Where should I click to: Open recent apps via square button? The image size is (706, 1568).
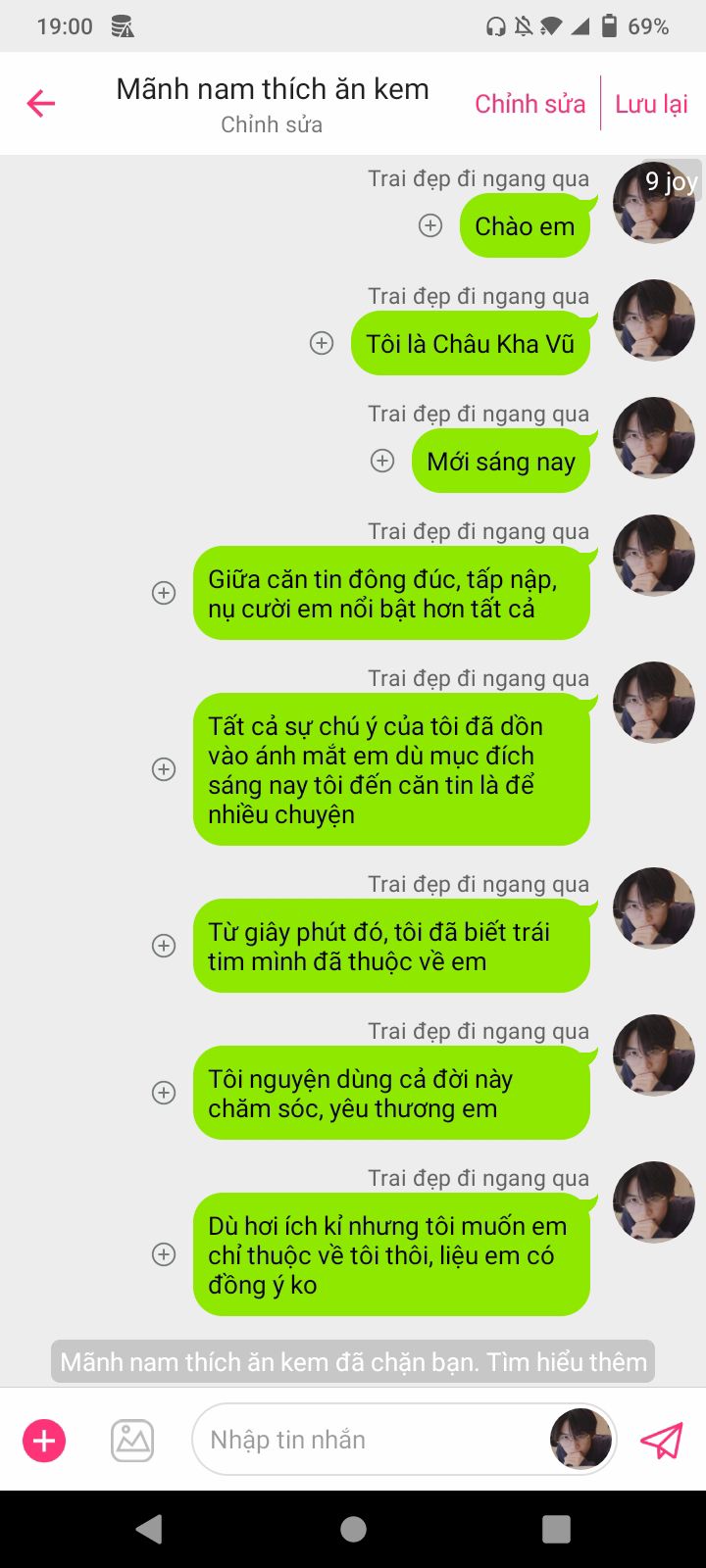pyautogui.click(x=556, y=1529)
